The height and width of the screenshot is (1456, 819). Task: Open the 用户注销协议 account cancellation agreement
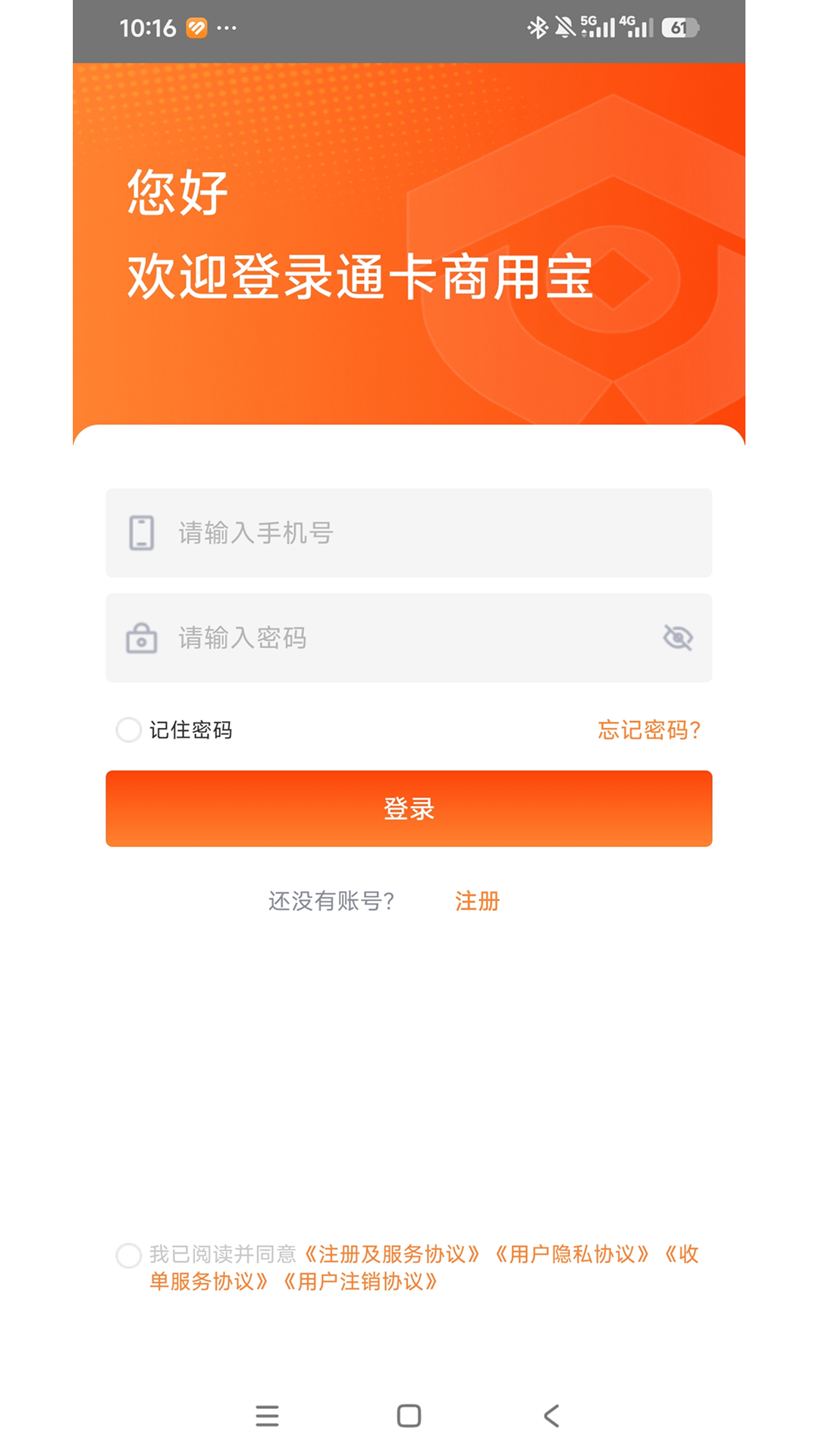click(362, 1282)
